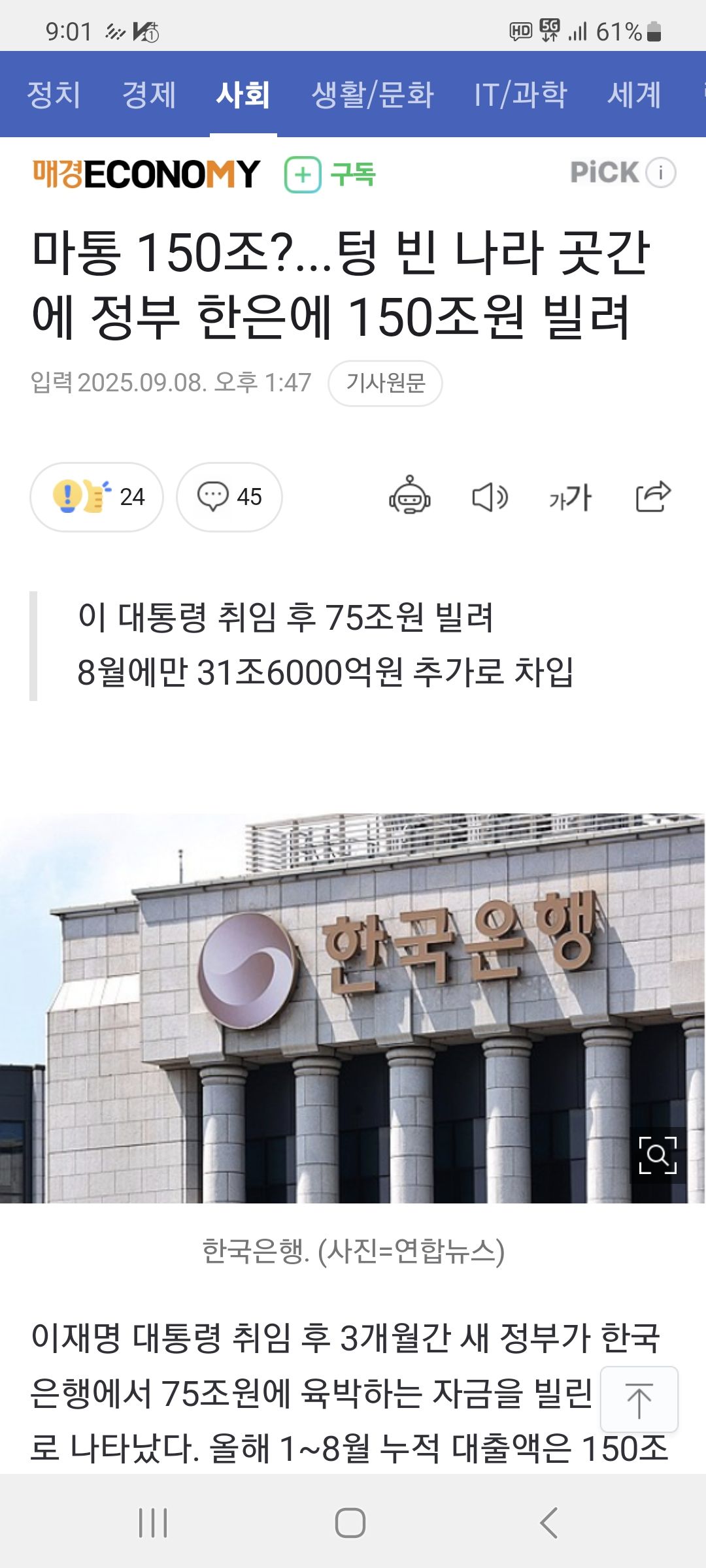Open the AI summary robot icon
The width and height of the screenshot is (706, 1568).
(x=410, y=496)
